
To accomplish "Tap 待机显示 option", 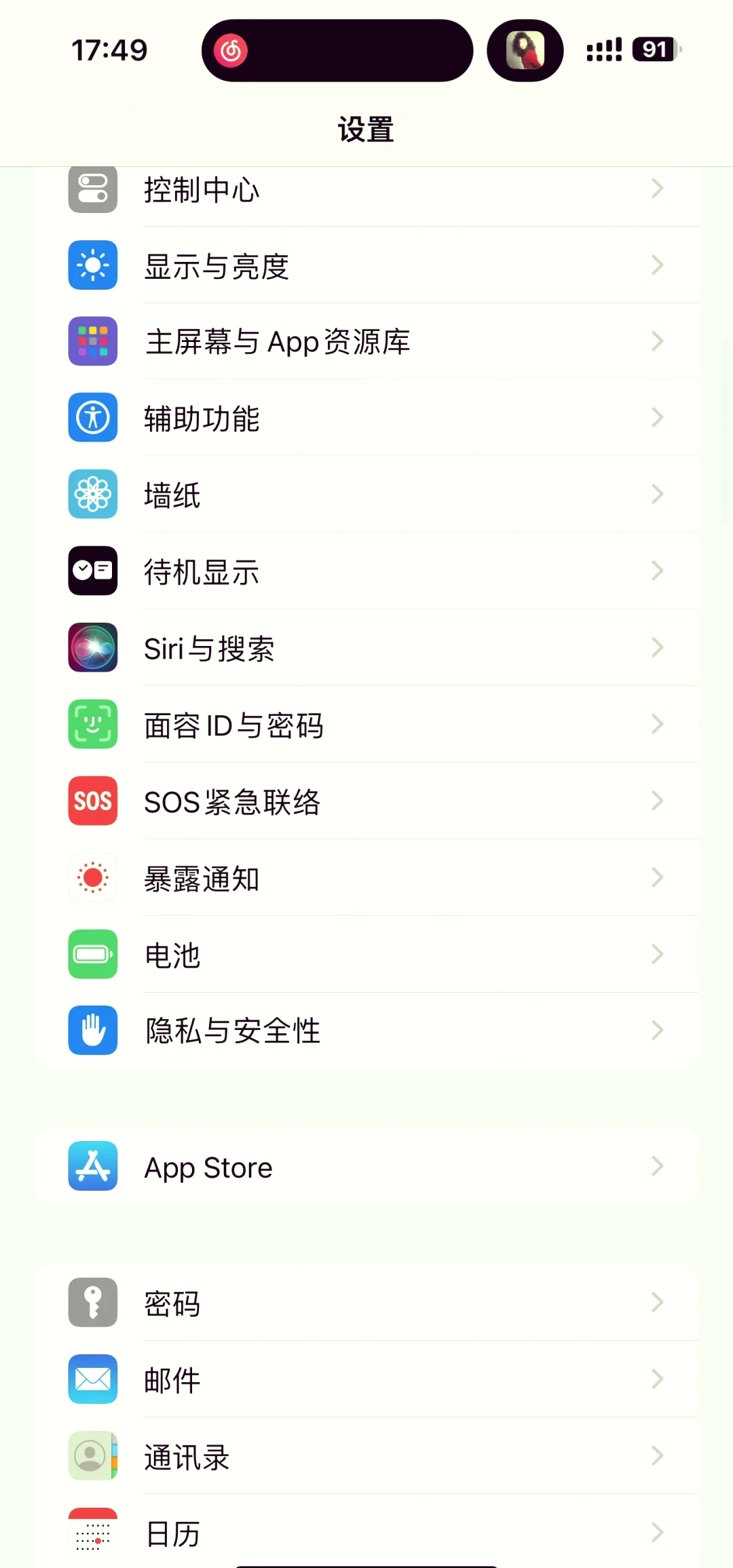I will [x=366, y=571].
